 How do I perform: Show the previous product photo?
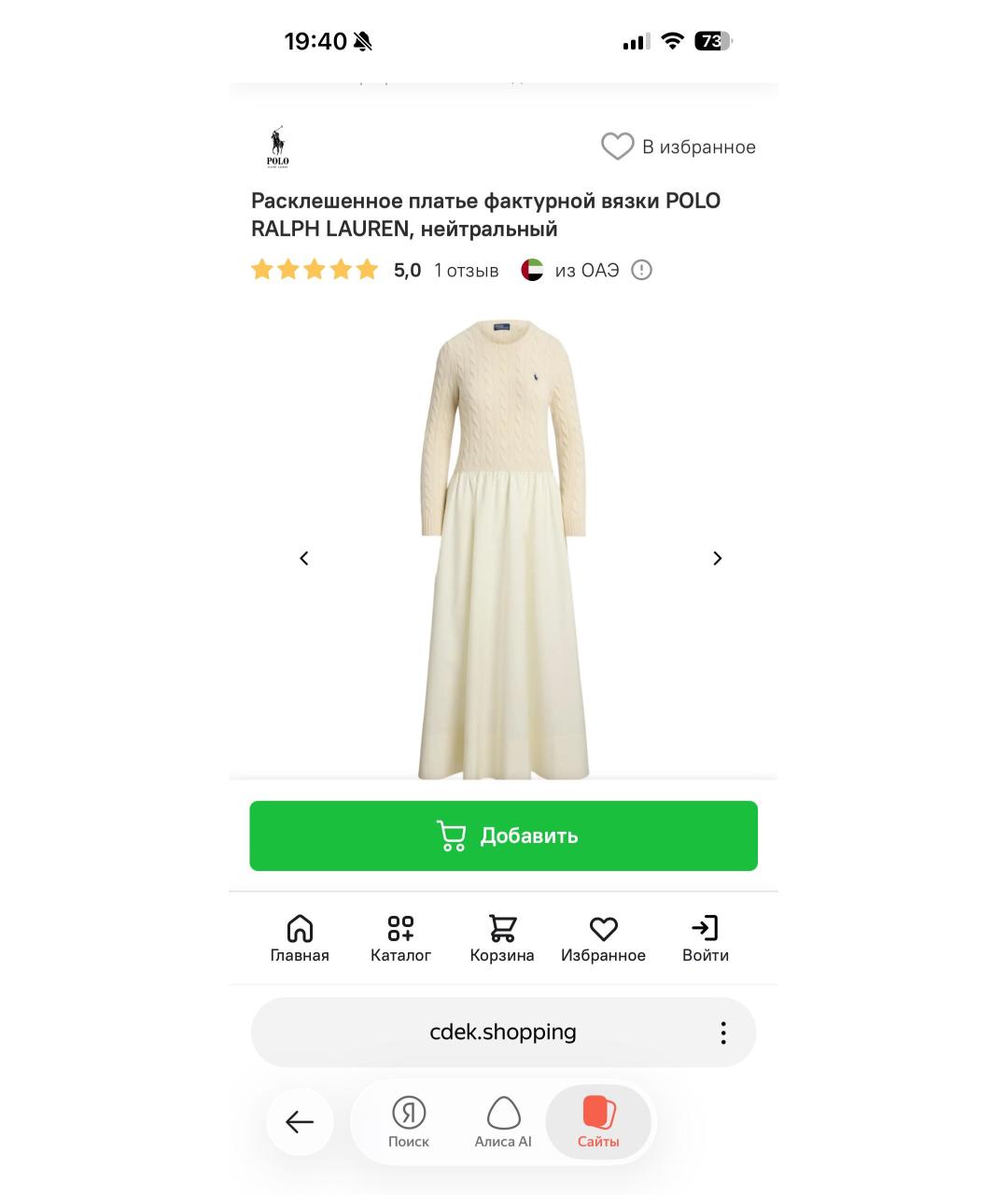(303, 558)
